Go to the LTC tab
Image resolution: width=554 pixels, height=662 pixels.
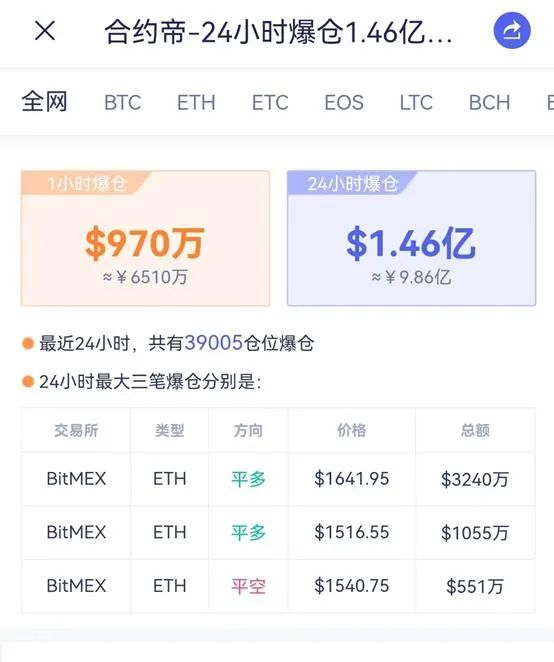pos(416,103)
